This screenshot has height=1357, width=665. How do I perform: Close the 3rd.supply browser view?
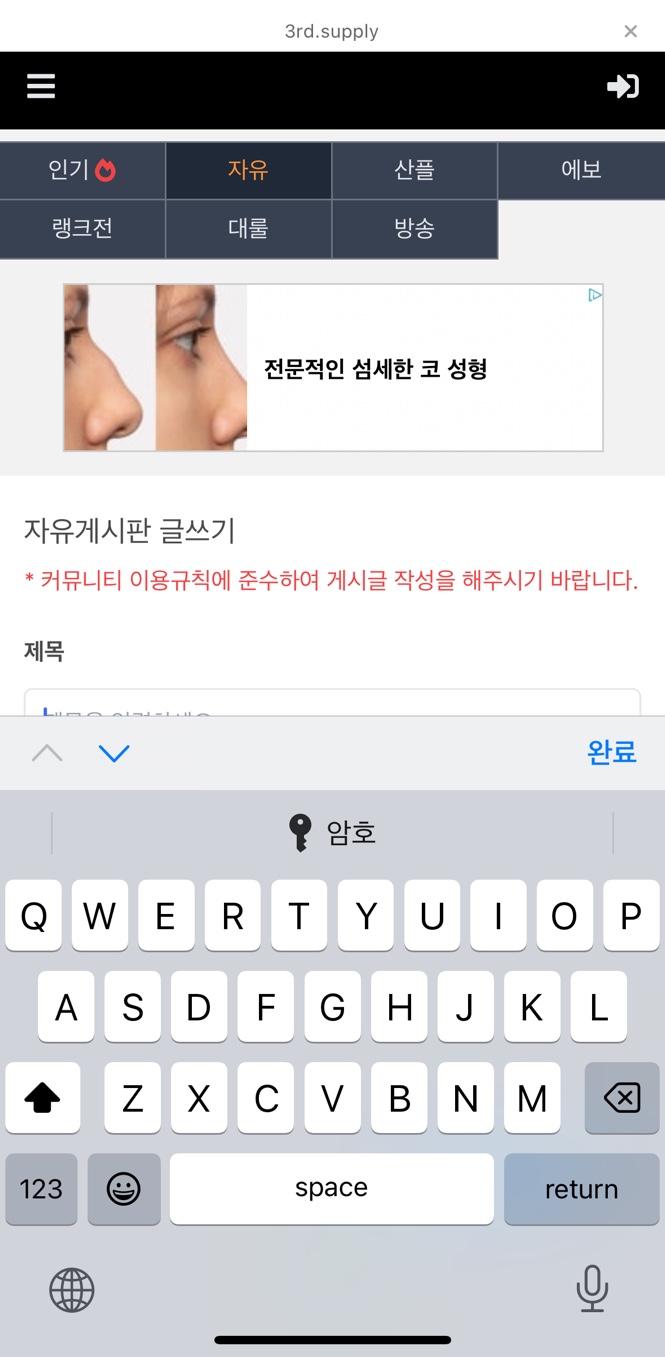click(x=630, y=31)
